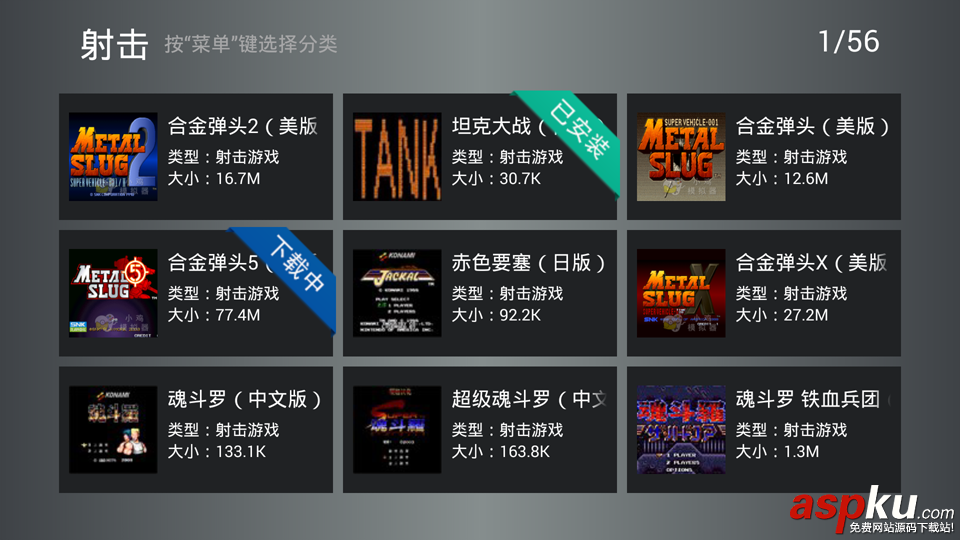Open the 合金弹头2(美版) game card
Image resolution: width=960 pixels, height=540 pixels.
click(196, 157)
